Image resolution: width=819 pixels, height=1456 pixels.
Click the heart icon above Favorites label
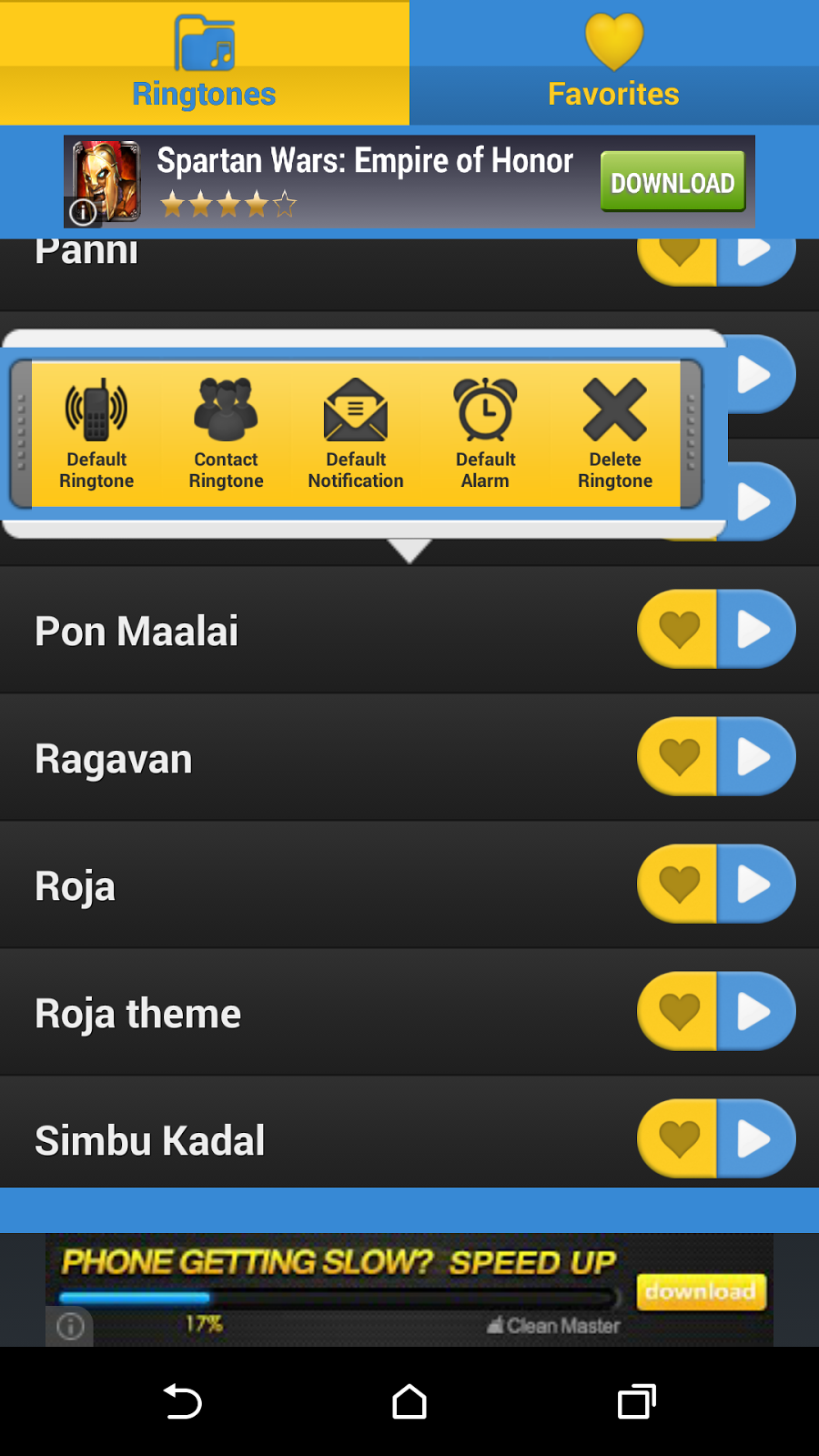point(614,38)
